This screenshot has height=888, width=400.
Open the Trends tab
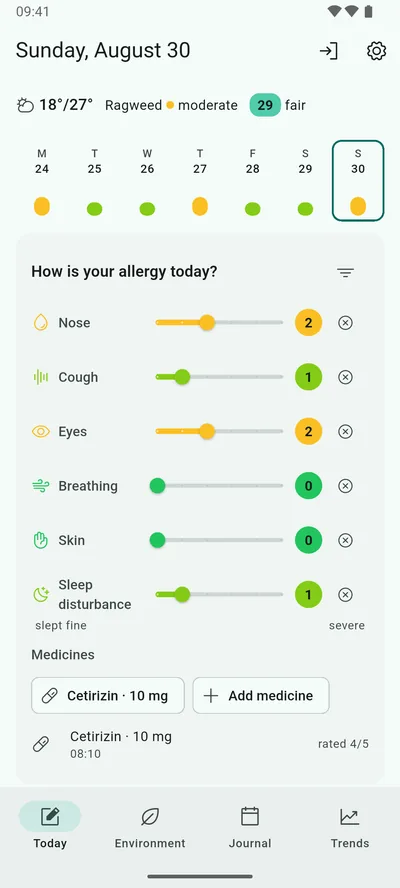[350, 826]
